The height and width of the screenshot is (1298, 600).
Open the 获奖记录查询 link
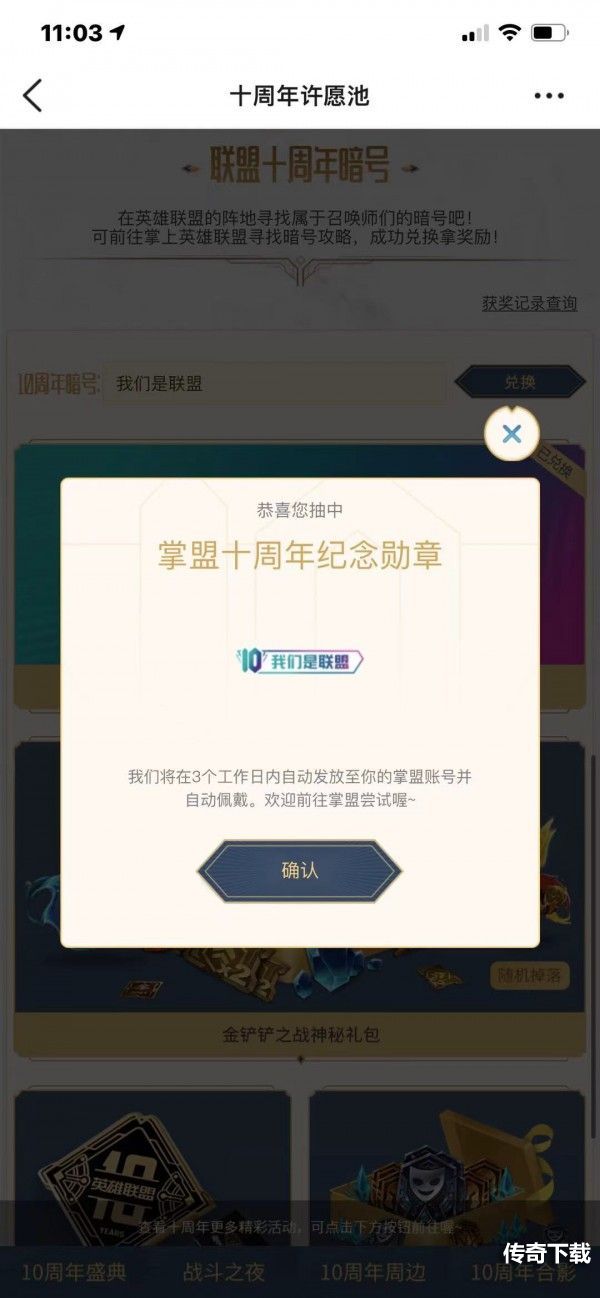click(529, 303)
